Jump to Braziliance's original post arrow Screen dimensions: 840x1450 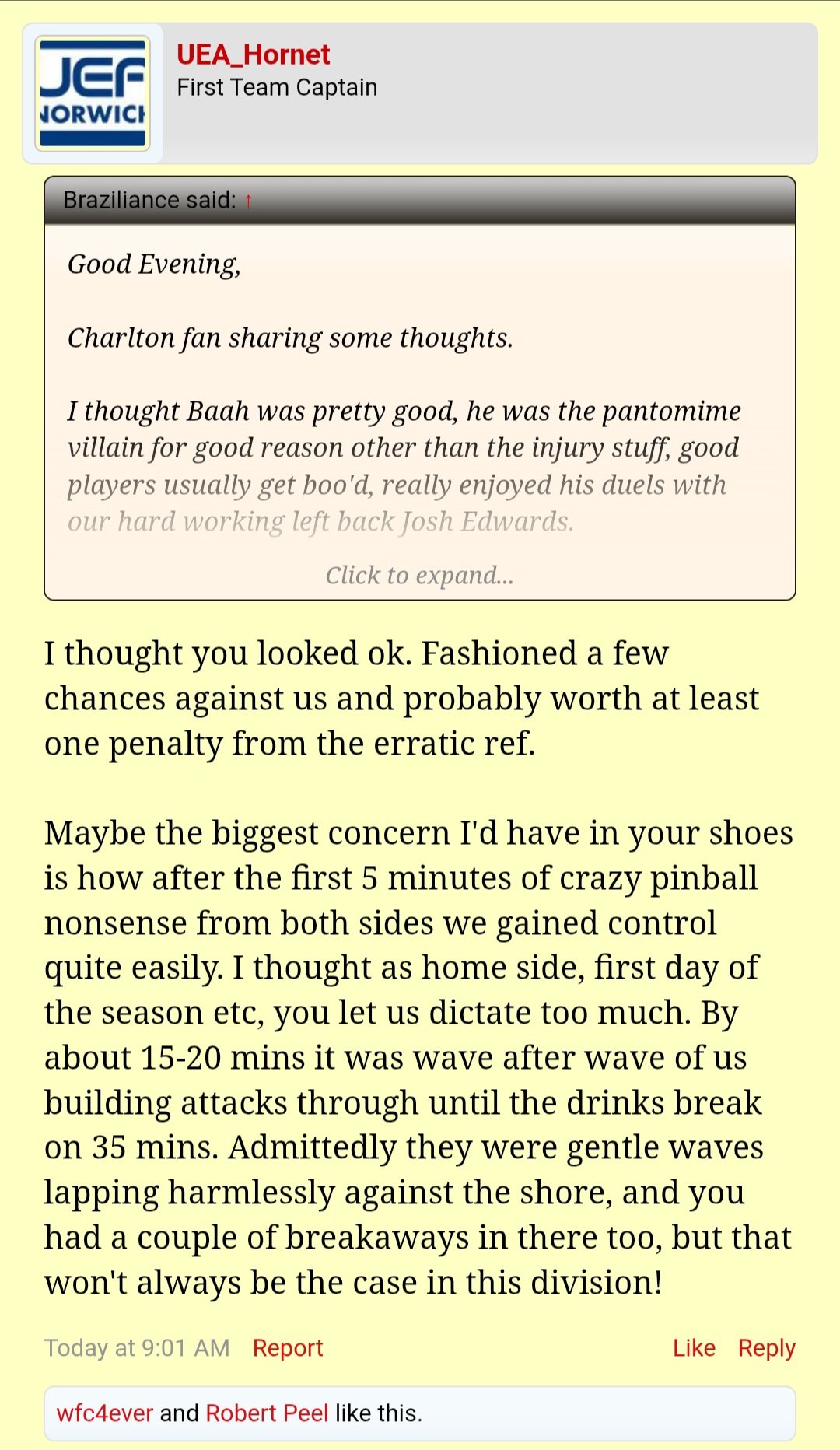coord(248,201)
